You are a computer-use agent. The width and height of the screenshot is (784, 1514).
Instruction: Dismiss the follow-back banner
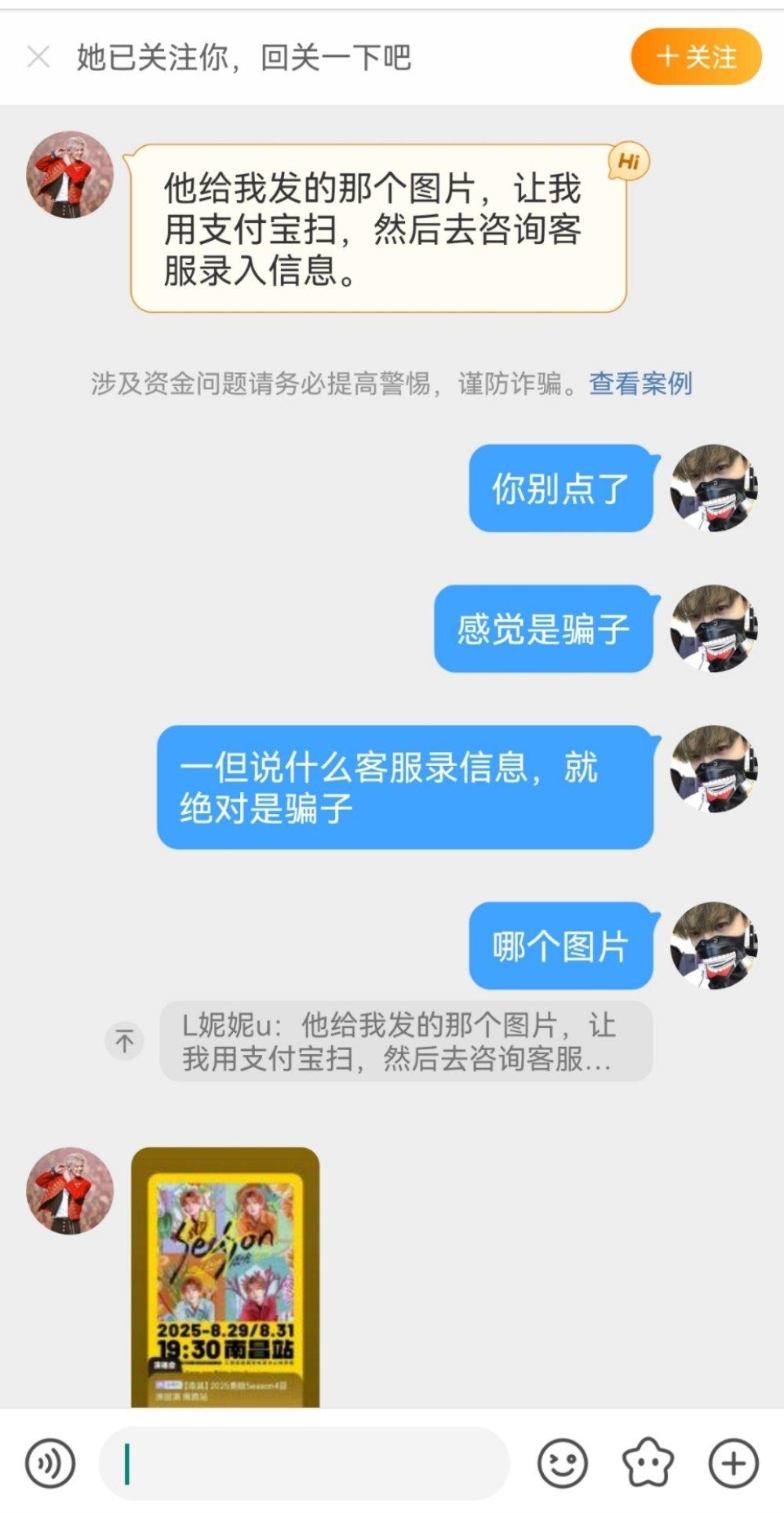click(38, 57)
